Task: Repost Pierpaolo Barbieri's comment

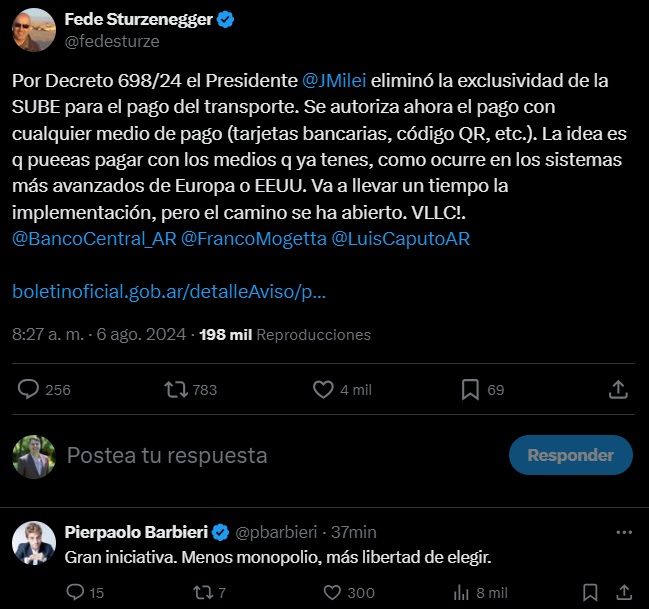Action: coord(202,593)
